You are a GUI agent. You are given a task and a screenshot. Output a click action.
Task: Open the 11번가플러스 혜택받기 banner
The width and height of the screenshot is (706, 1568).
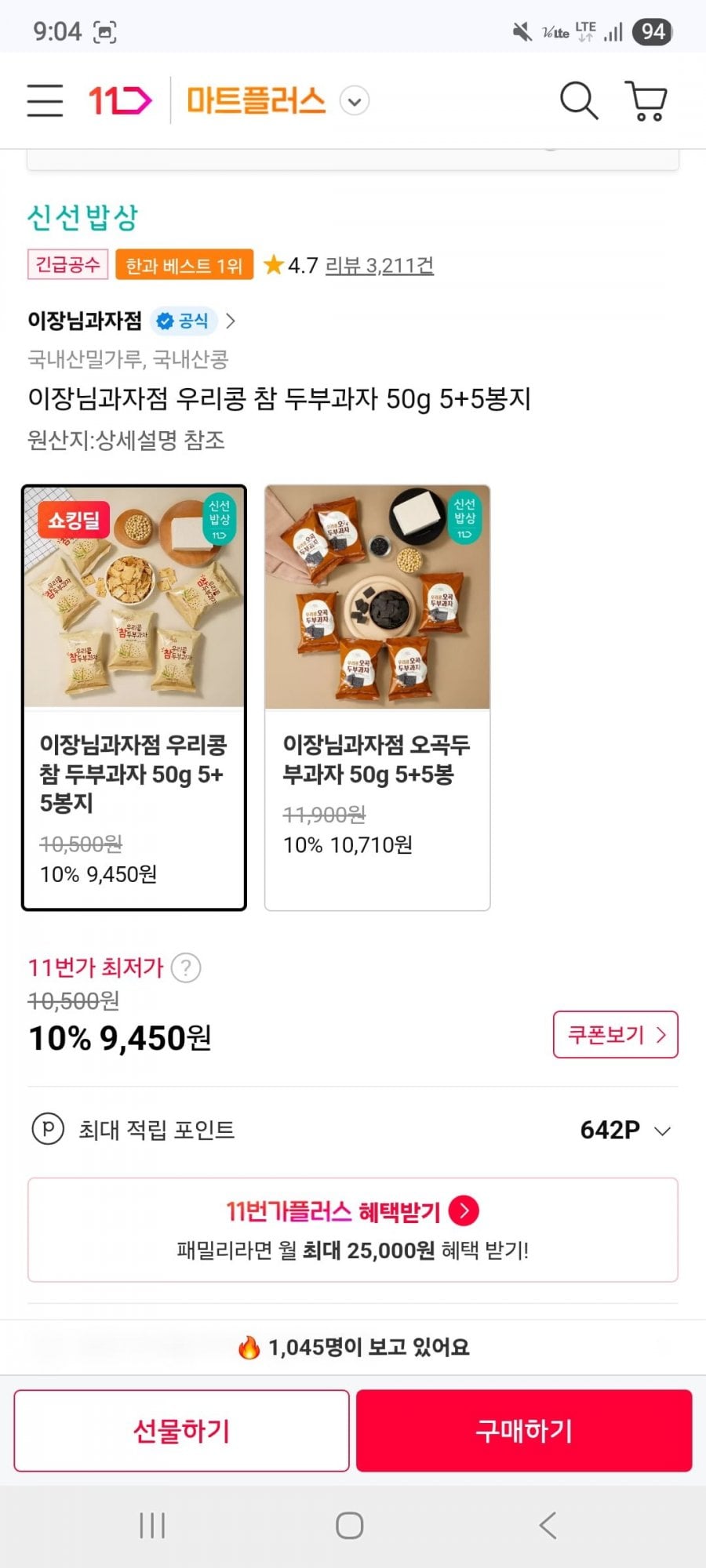[x=353, y=1229]
